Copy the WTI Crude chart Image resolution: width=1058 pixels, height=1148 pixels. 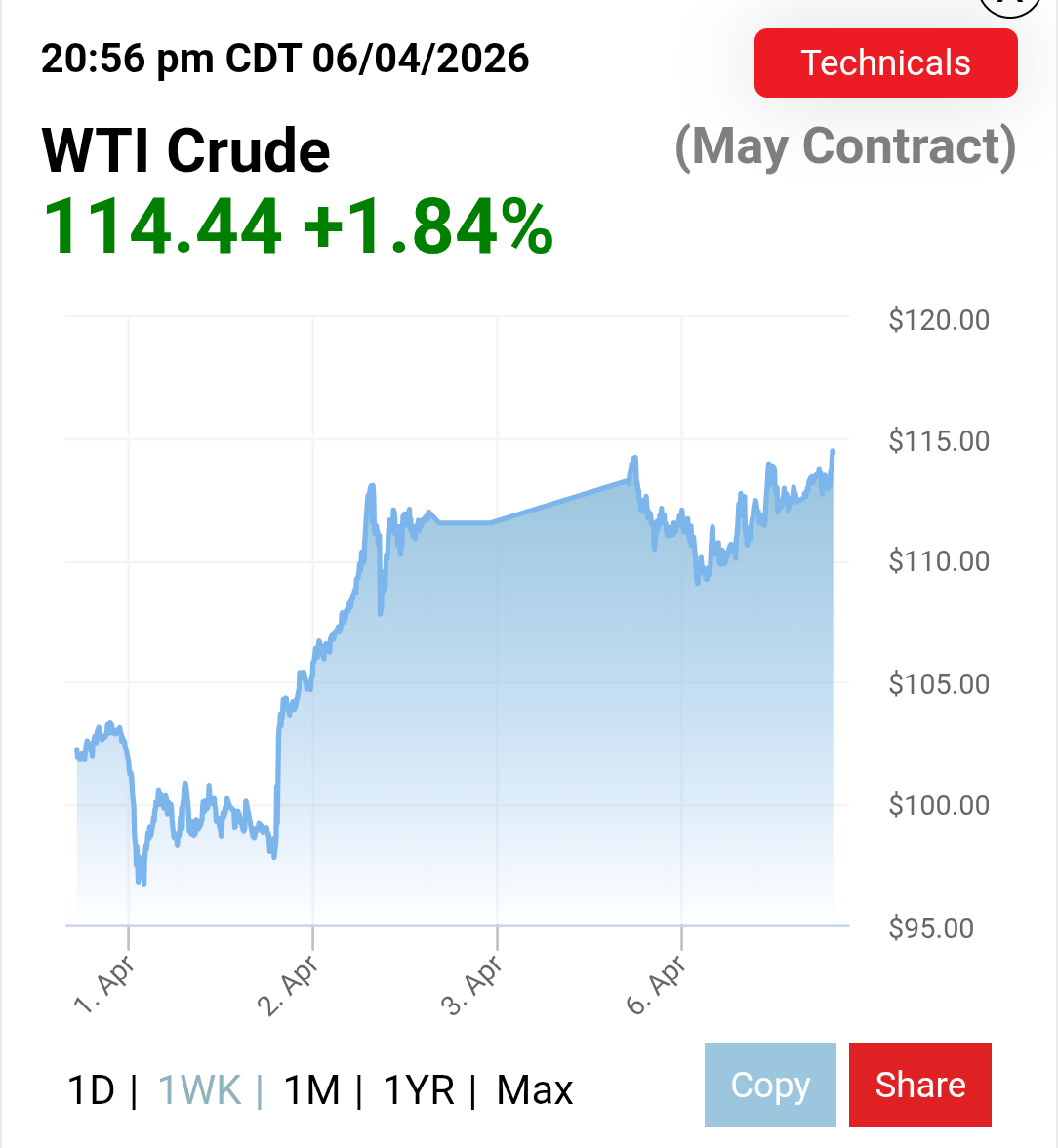pos(770,1085)
